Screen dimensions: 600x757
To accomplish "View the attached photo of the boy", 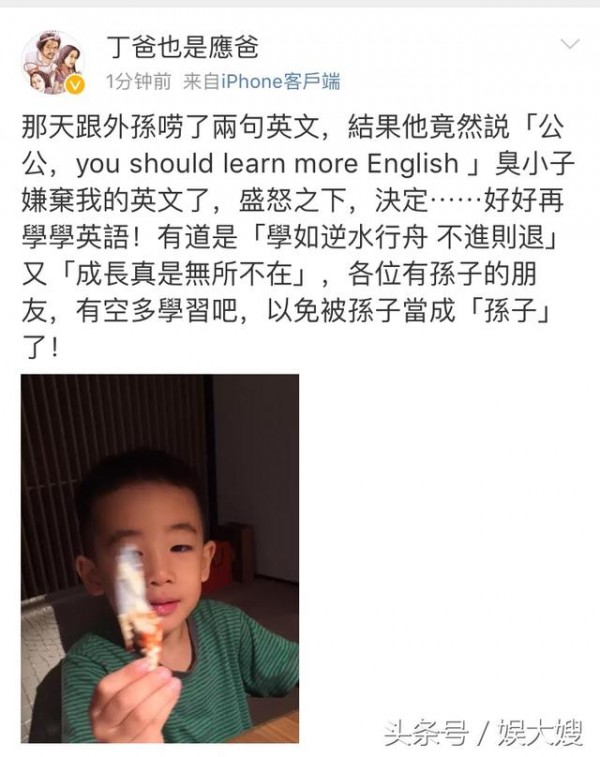I will pyautogui.click(x=160, y=557).
